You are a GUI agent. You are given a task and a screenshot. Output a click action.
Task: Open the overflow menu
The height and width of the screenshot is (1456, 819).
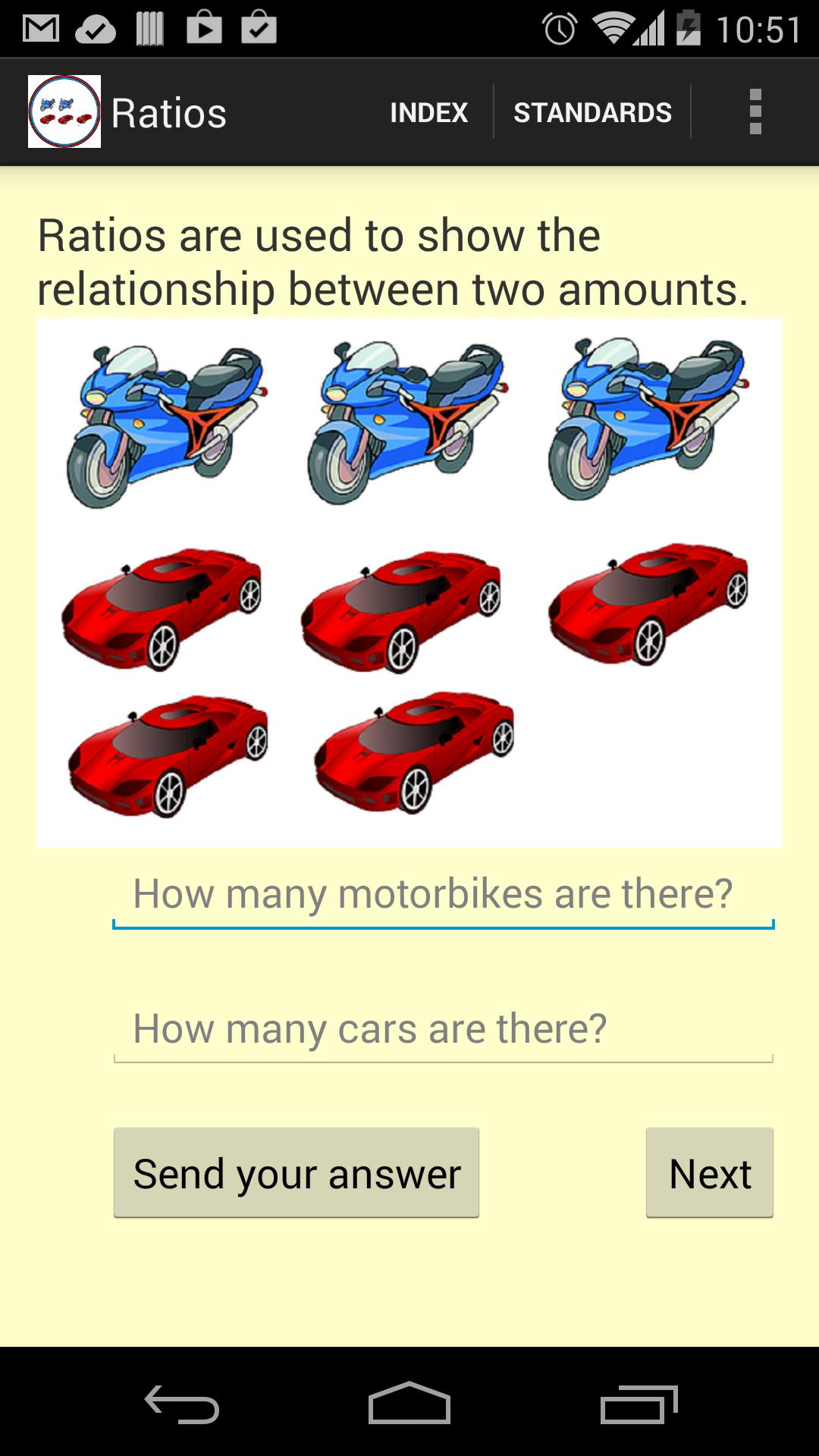[755, 112]
